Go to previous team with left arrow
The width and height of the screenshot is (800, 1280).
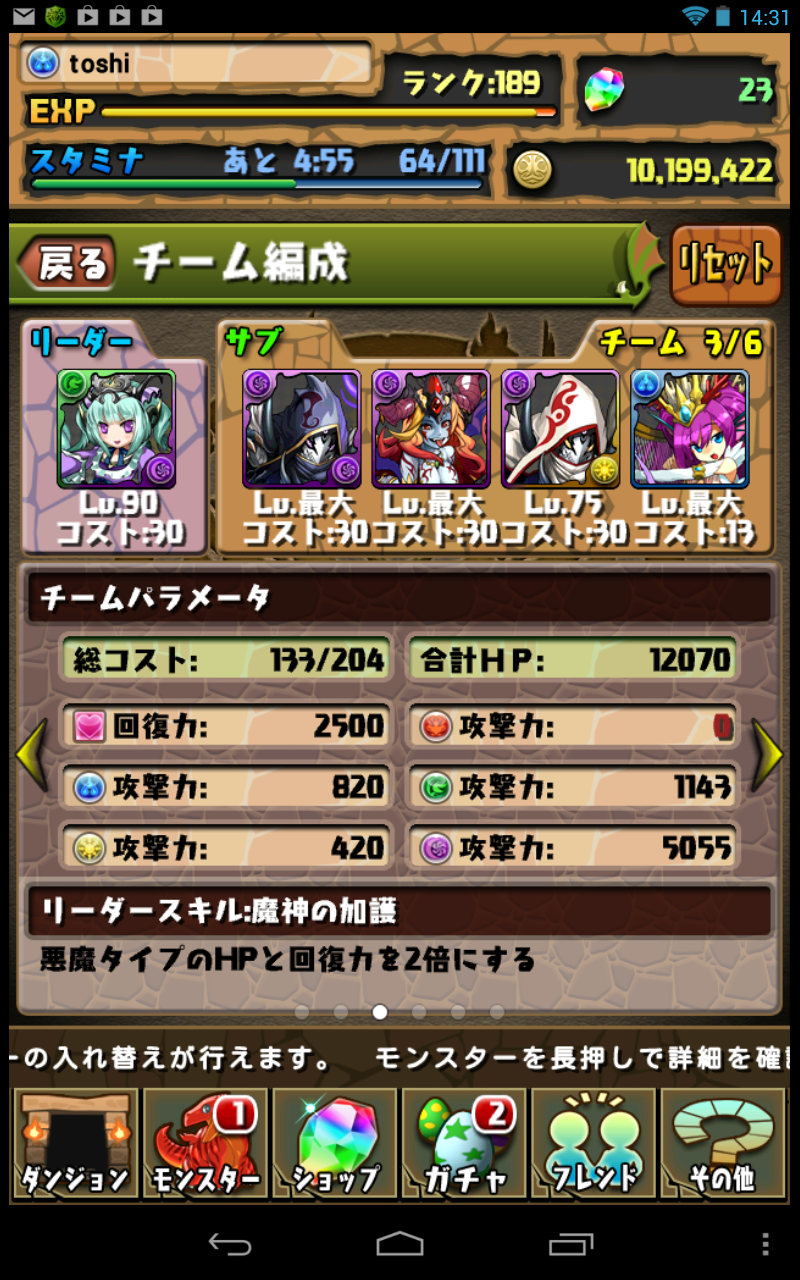coord(31,756)
